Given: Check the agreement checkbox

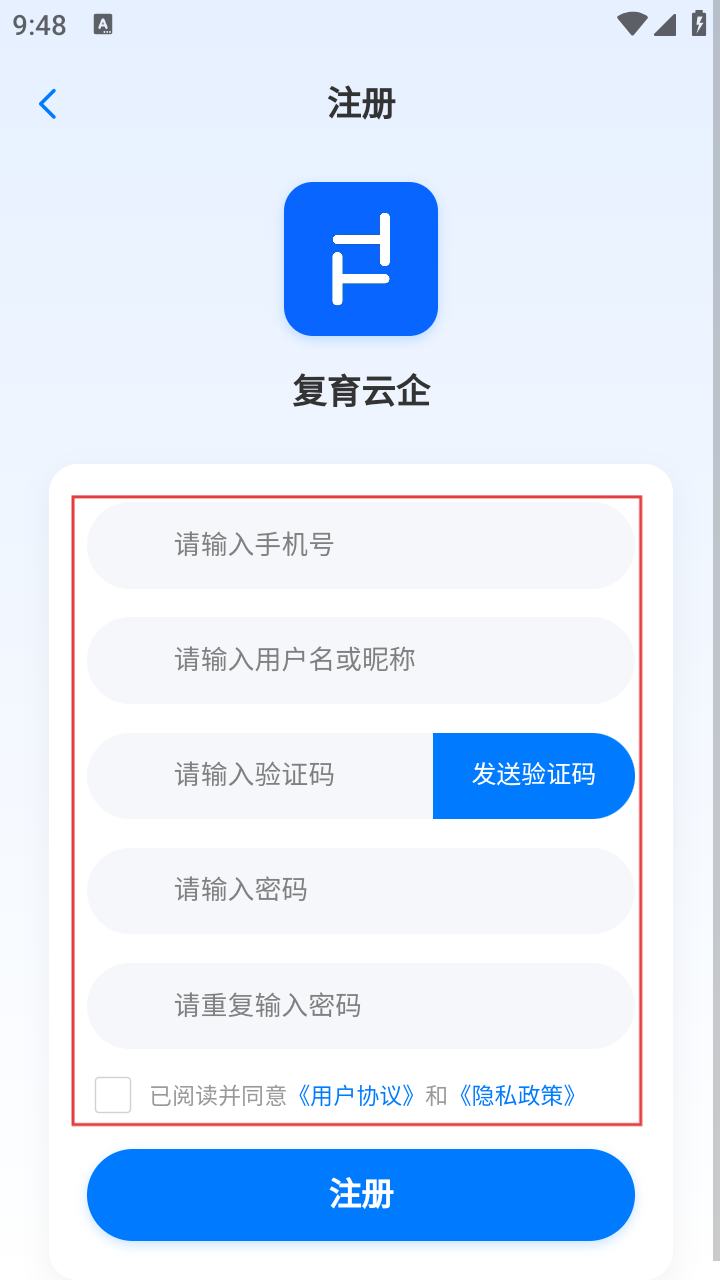Looking at the screenshot, I should point(113,1095).
